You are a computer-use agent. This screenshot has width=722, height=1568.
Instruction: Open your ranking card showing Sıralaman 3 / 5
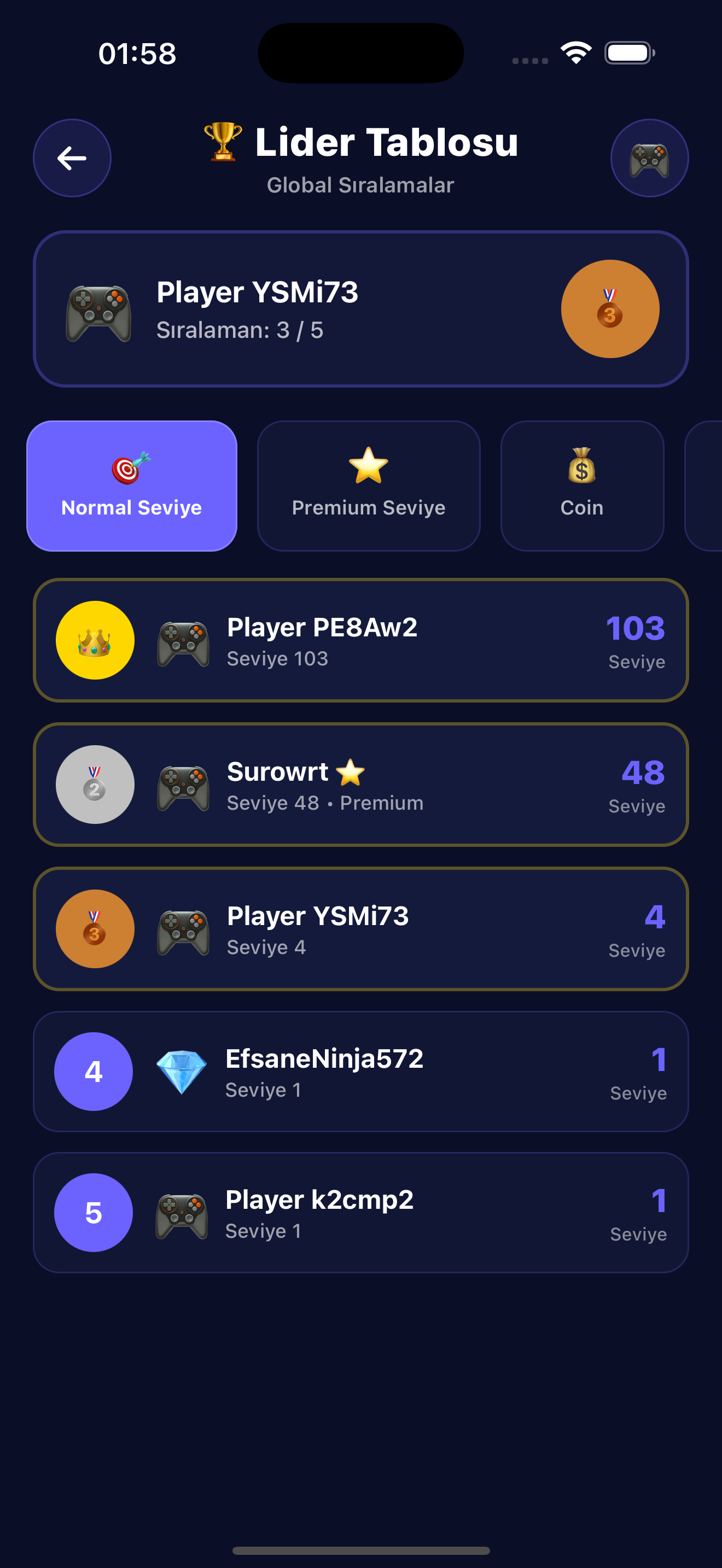pos(360,308)
